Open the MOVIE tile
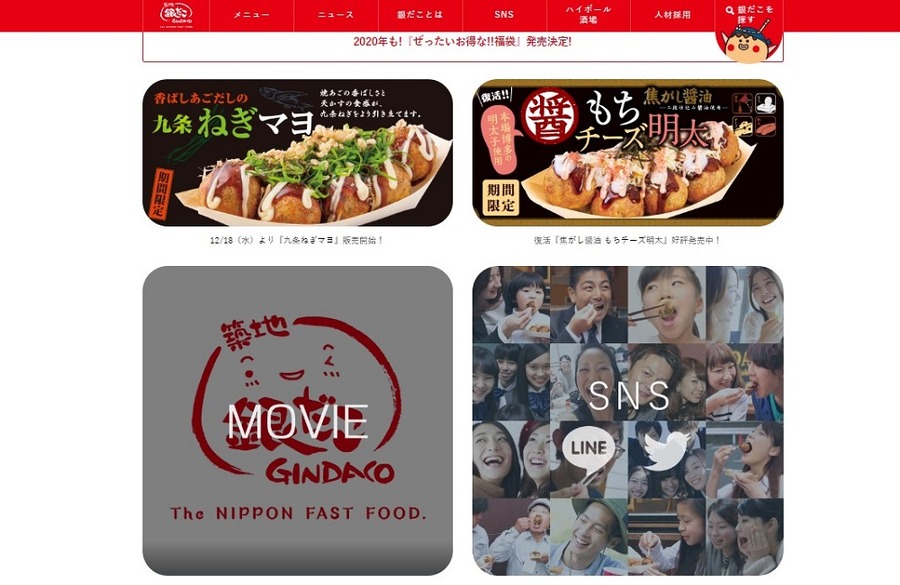Viewport: 900px width, 585px height. 297,420
